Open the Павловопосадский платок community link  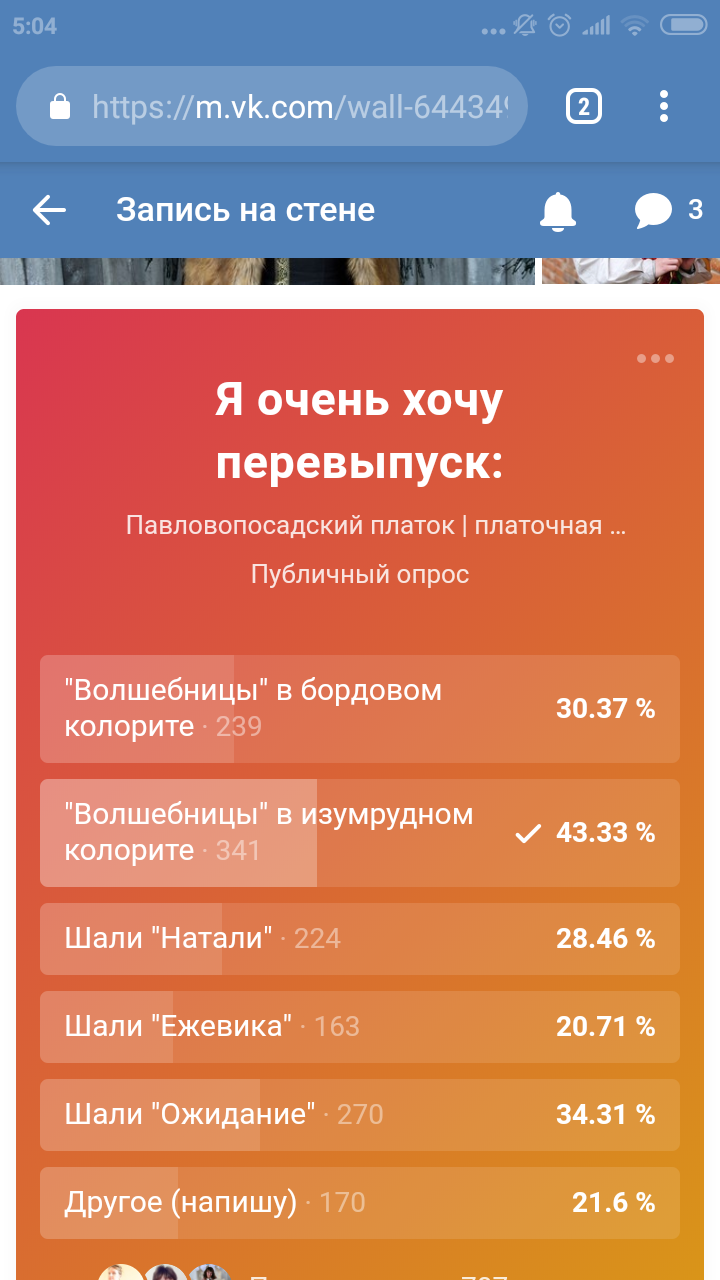click(x=376, y=525)
